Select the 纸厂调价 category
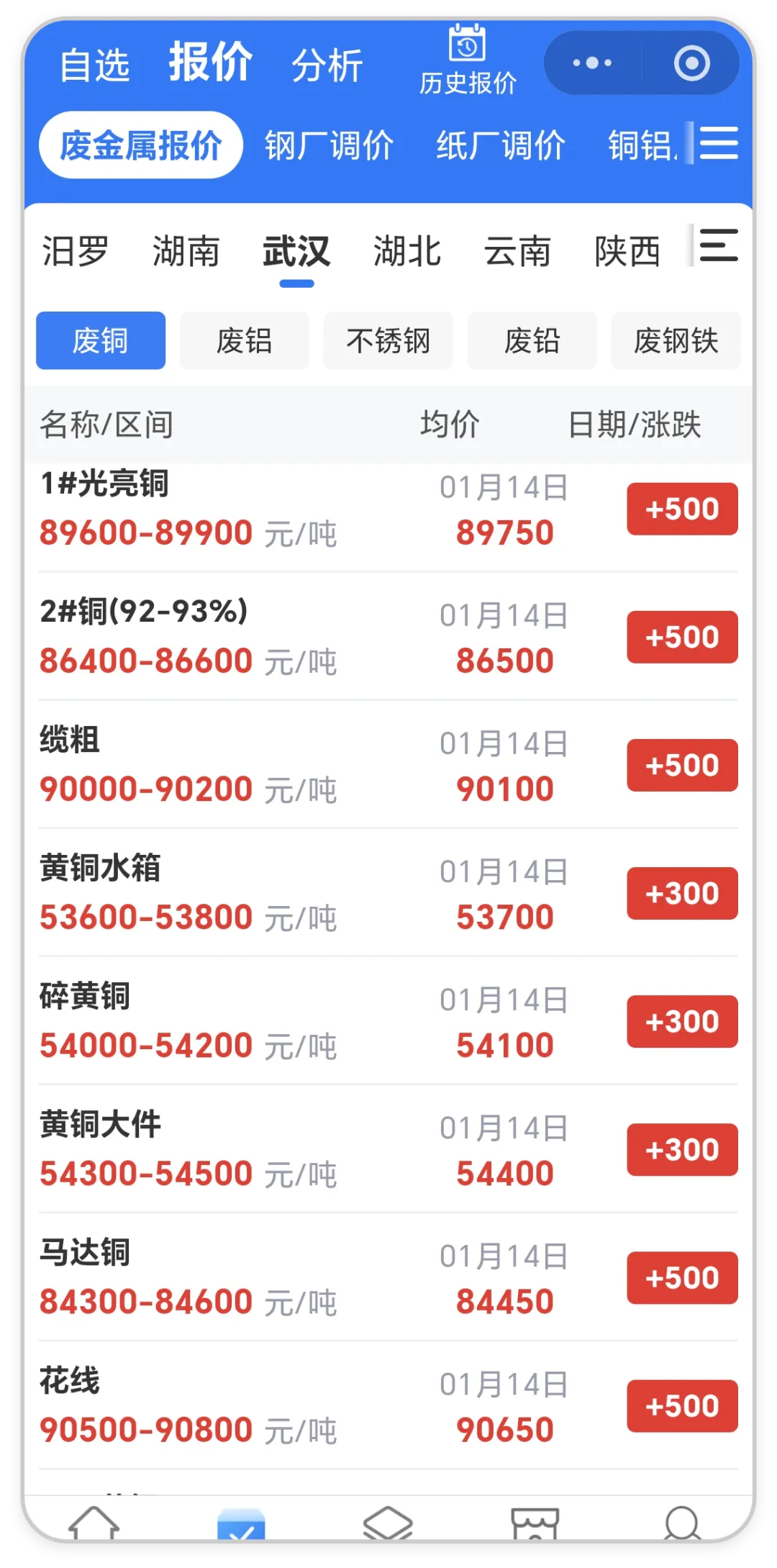 pyautogui.click(x=501, y=145)
